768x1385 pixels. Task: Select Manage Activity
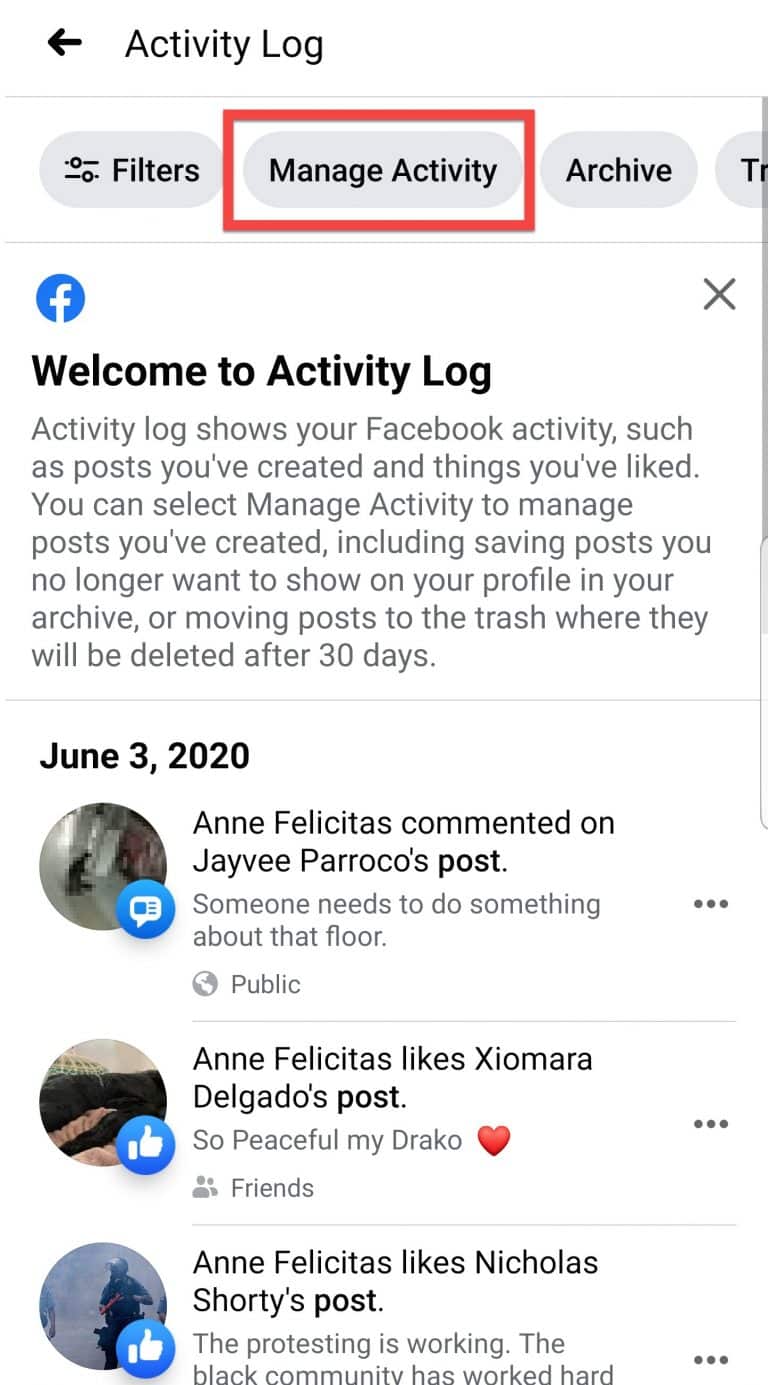pyautogui.click(x=383, y=170)
